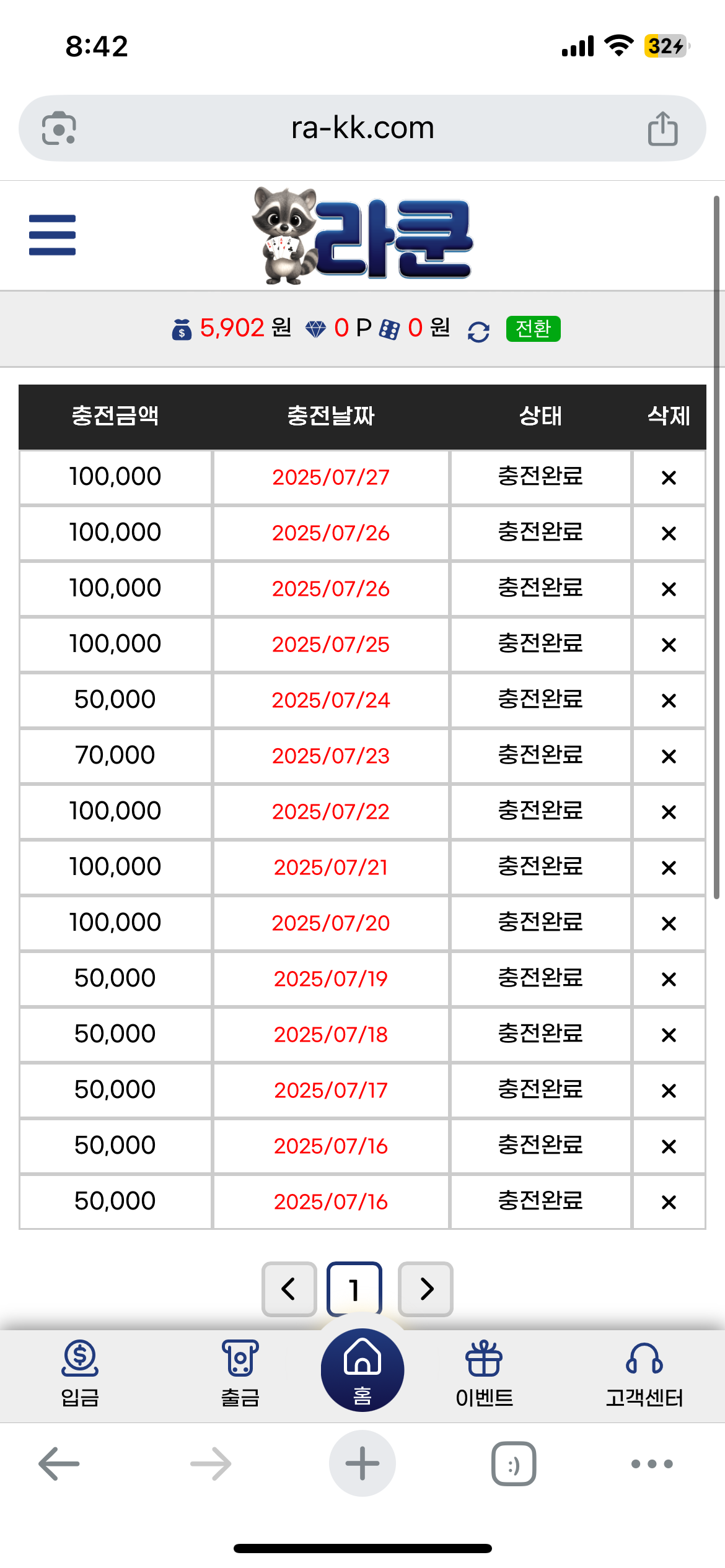Image resolution: width=725 pixels, height=1568 pixels.
Task: Tap the green 전환 button
Action: [533, 328]
